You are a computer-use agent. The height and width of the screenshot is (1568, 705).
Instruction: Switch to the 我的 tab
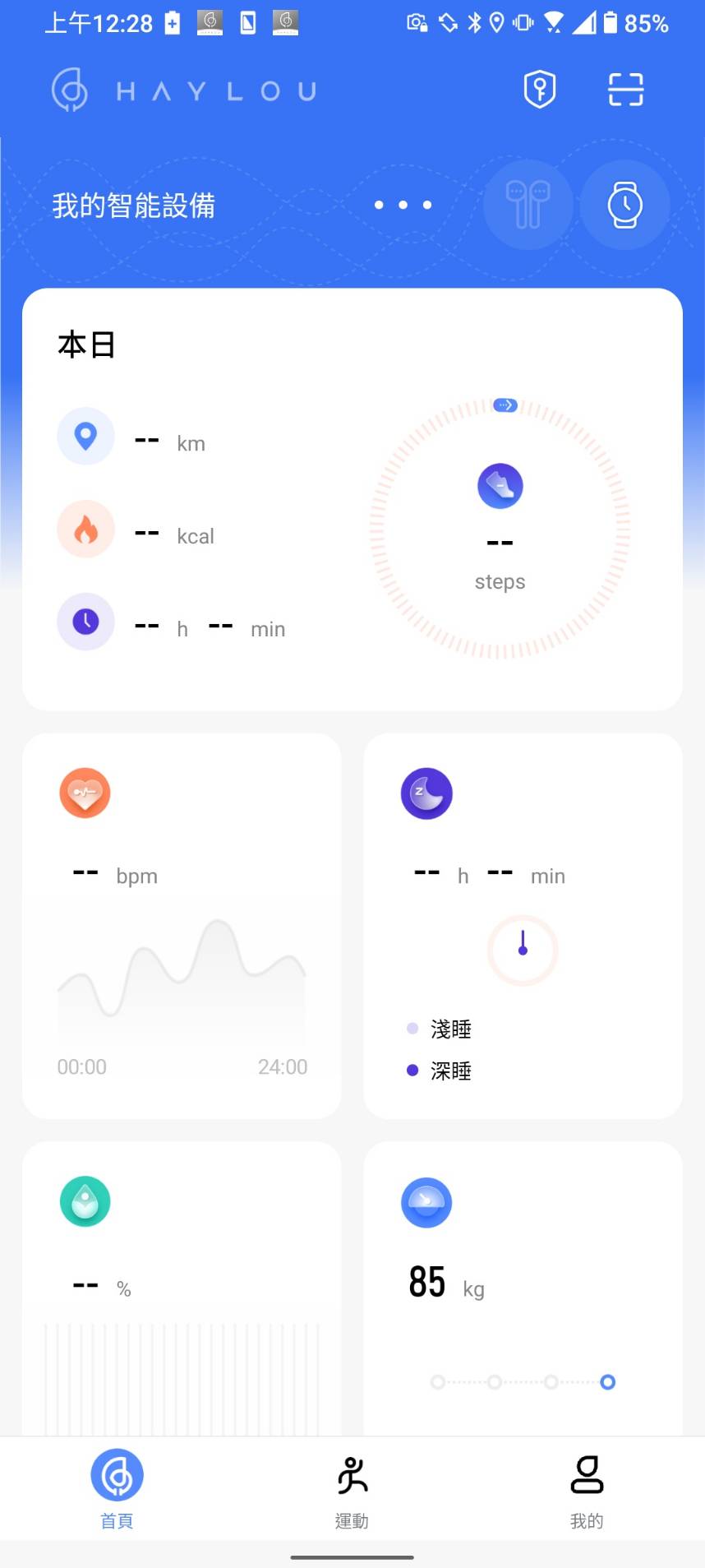(x=587, y=1488)
